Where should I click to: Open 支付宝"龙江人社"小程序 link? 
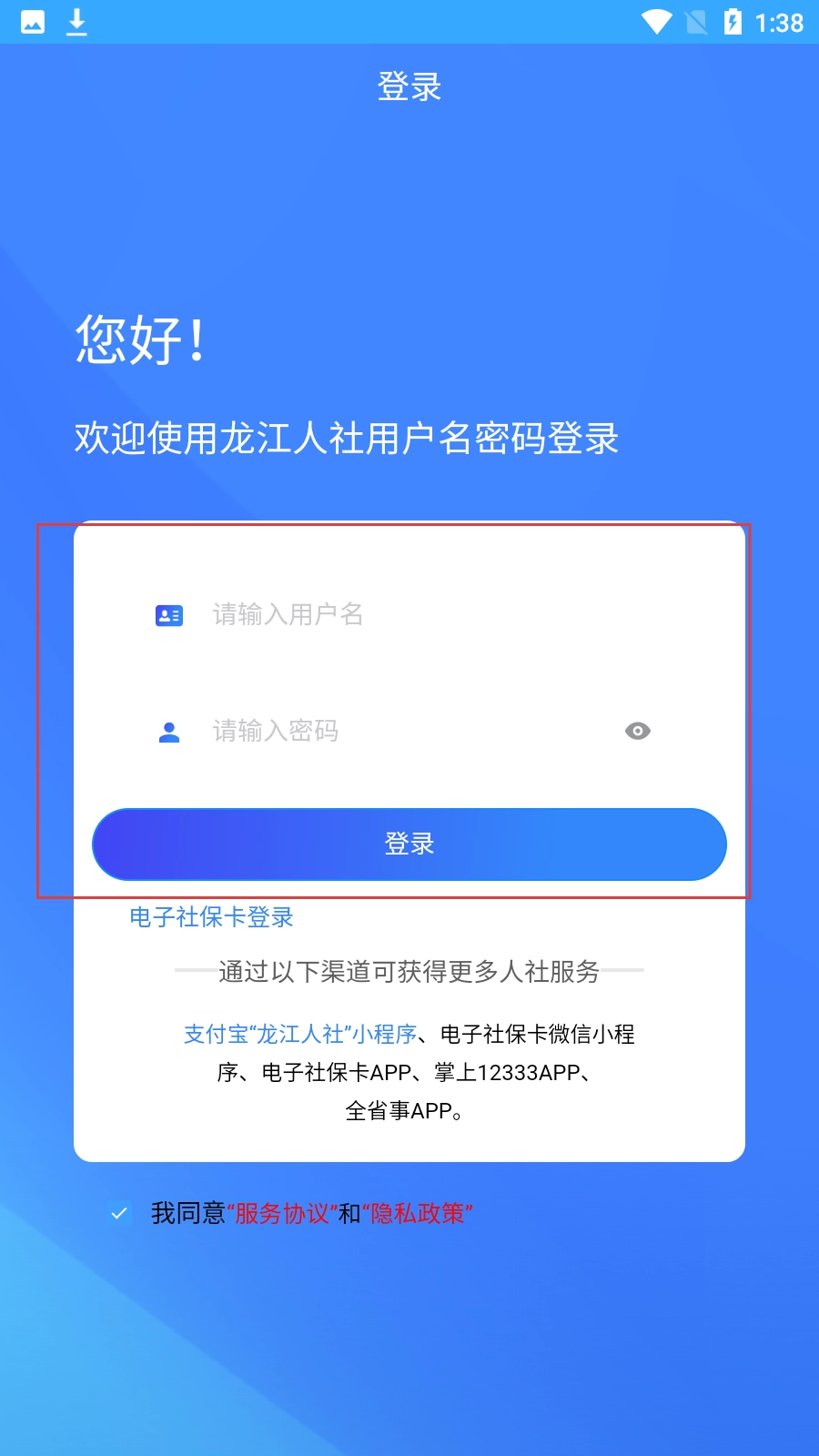point(300,1035)
